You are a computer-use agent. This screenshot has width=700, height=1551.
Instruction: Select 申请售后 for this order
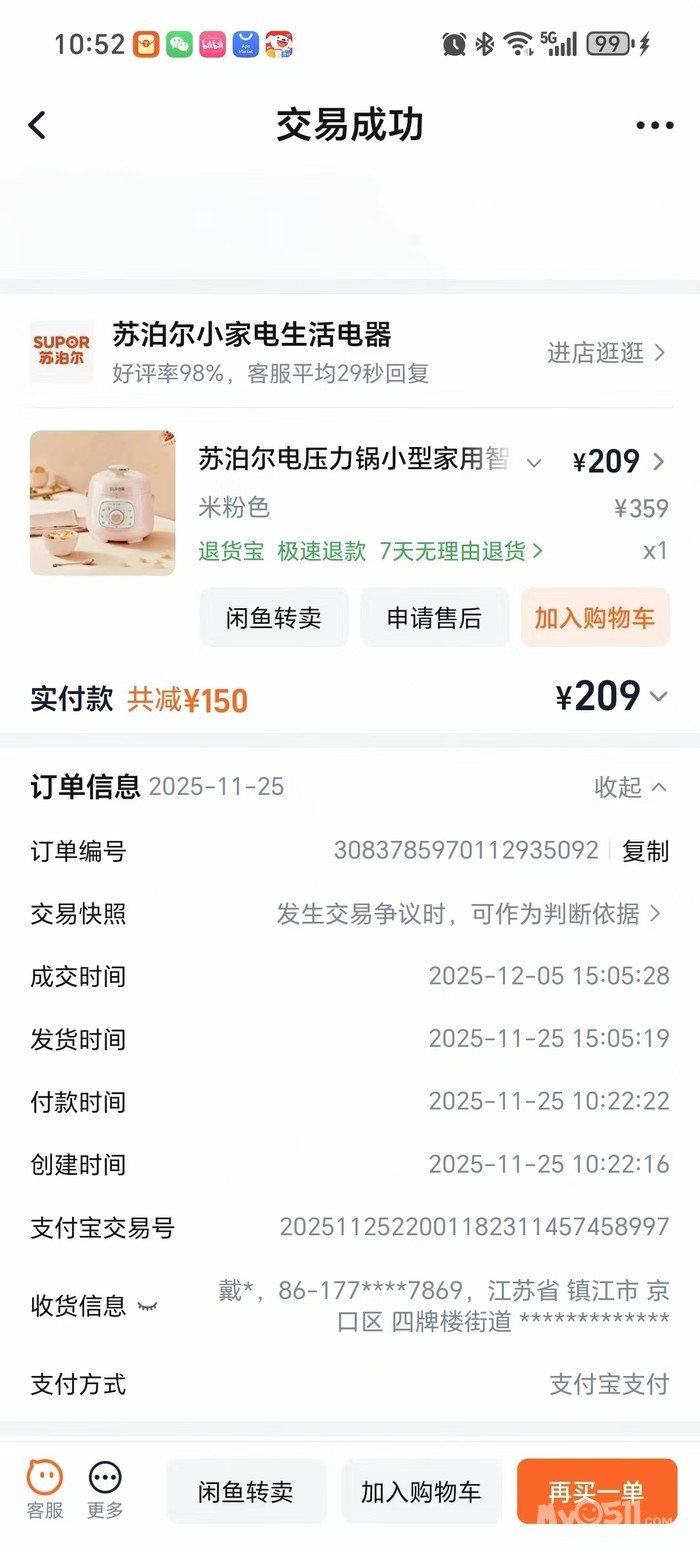point(434,618)
